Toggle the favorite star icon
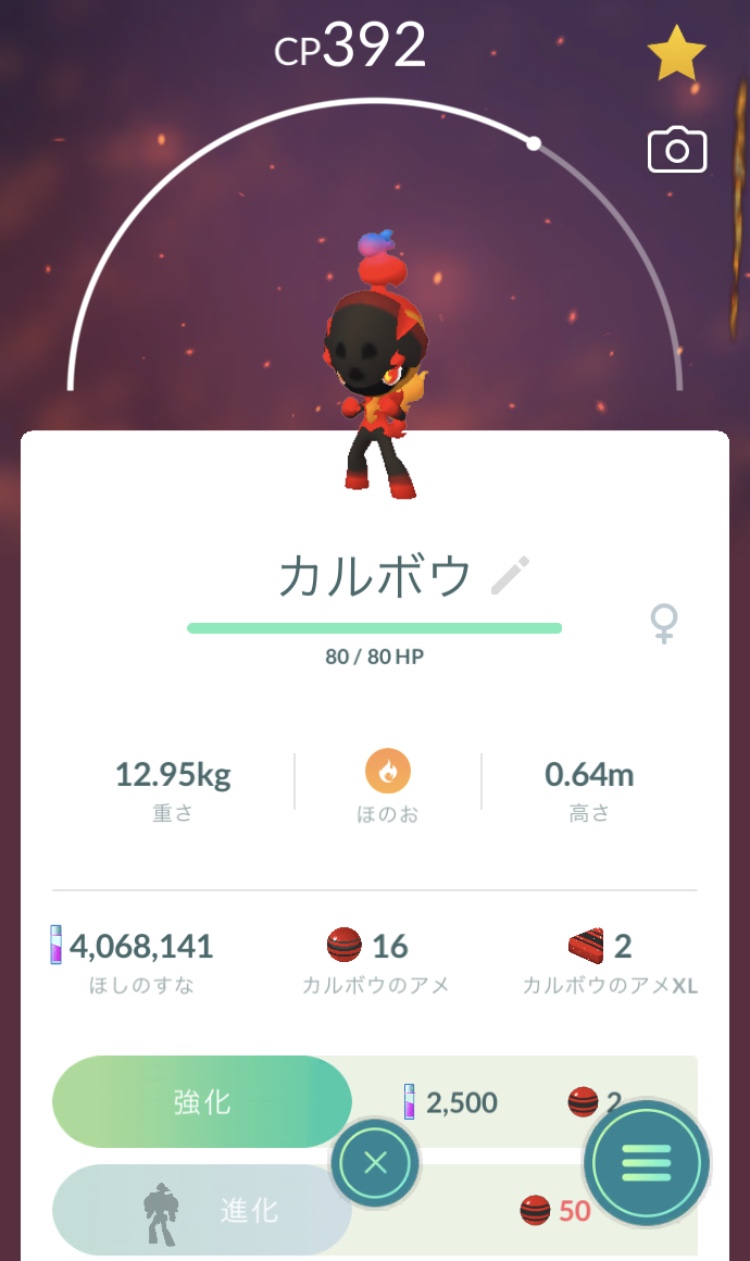This screenshot has height=1261, width=750. pyautogui.click(x=677, y=53)
